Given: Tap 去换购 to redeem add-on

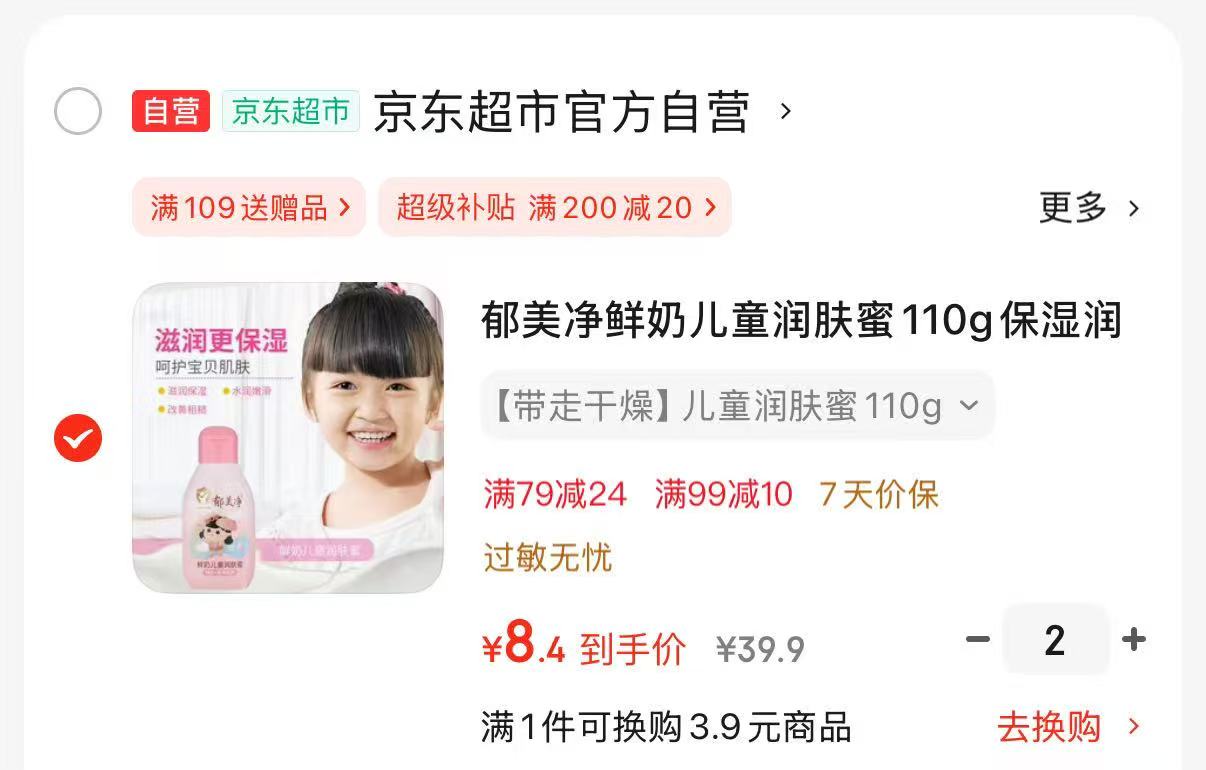Looking at the screenshot, I should point(1067,727).
